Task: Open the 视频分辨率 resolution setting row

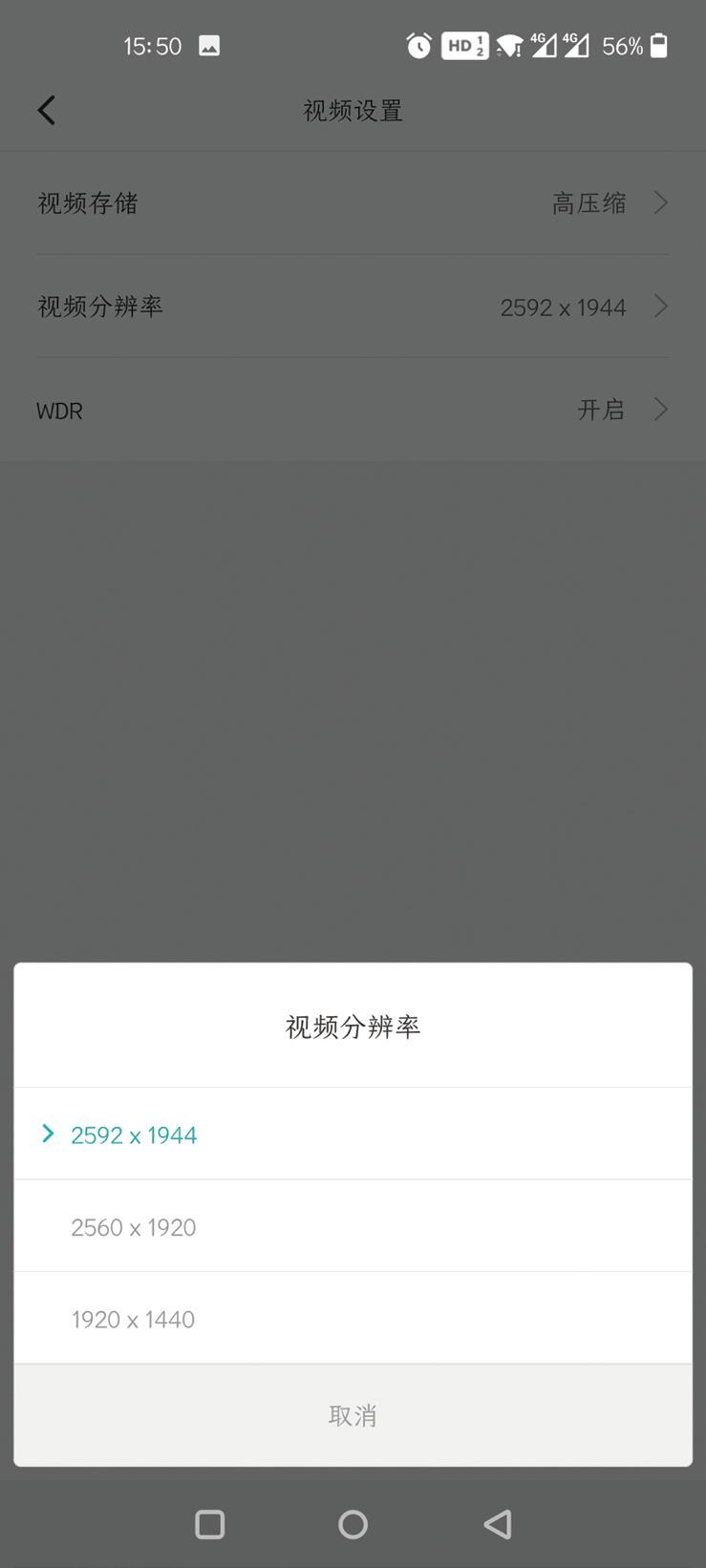Action: 353,307
